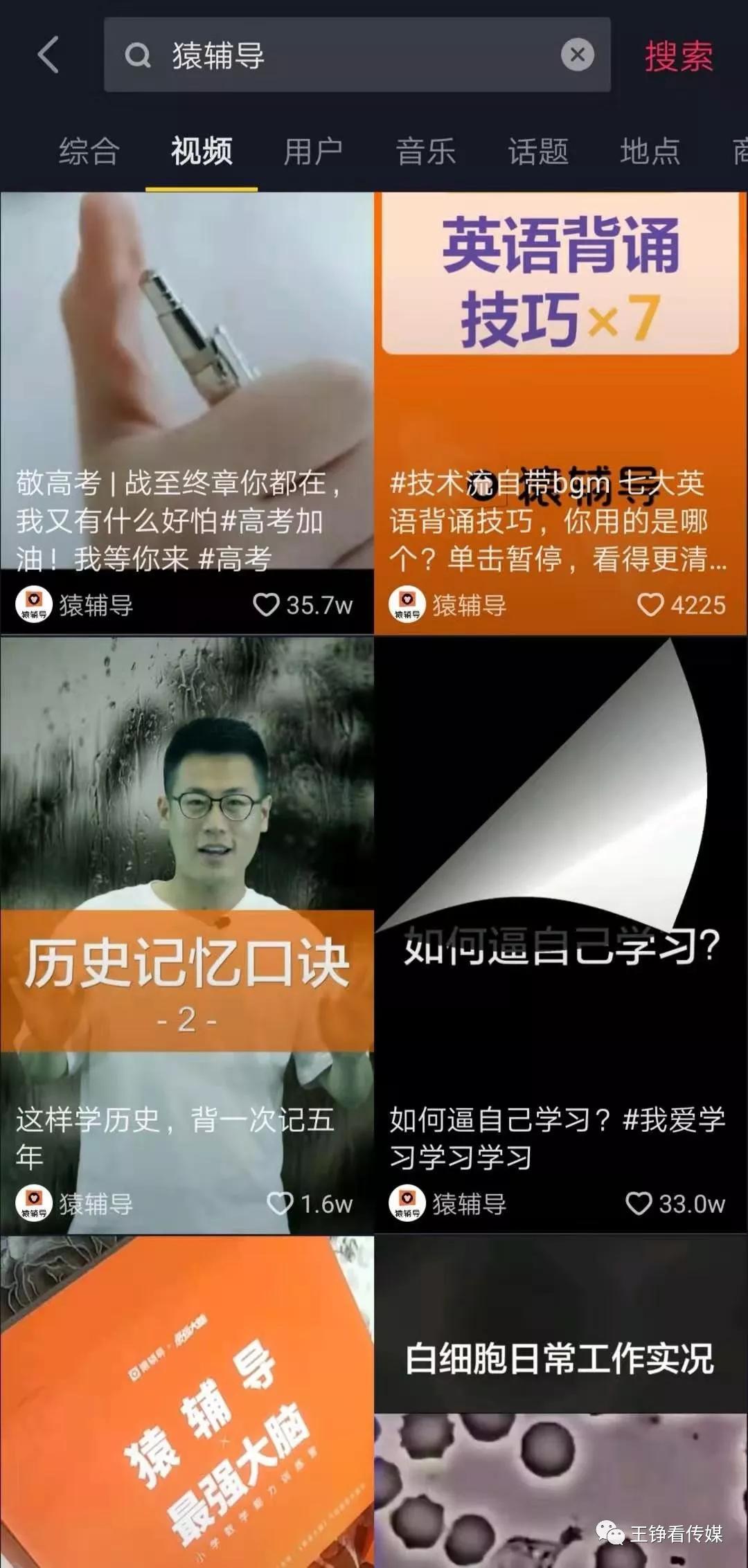Open the 猿辅导 最强大脑 book video
The width and height of the screenshot is (748, 1568).
(186, 1402)
